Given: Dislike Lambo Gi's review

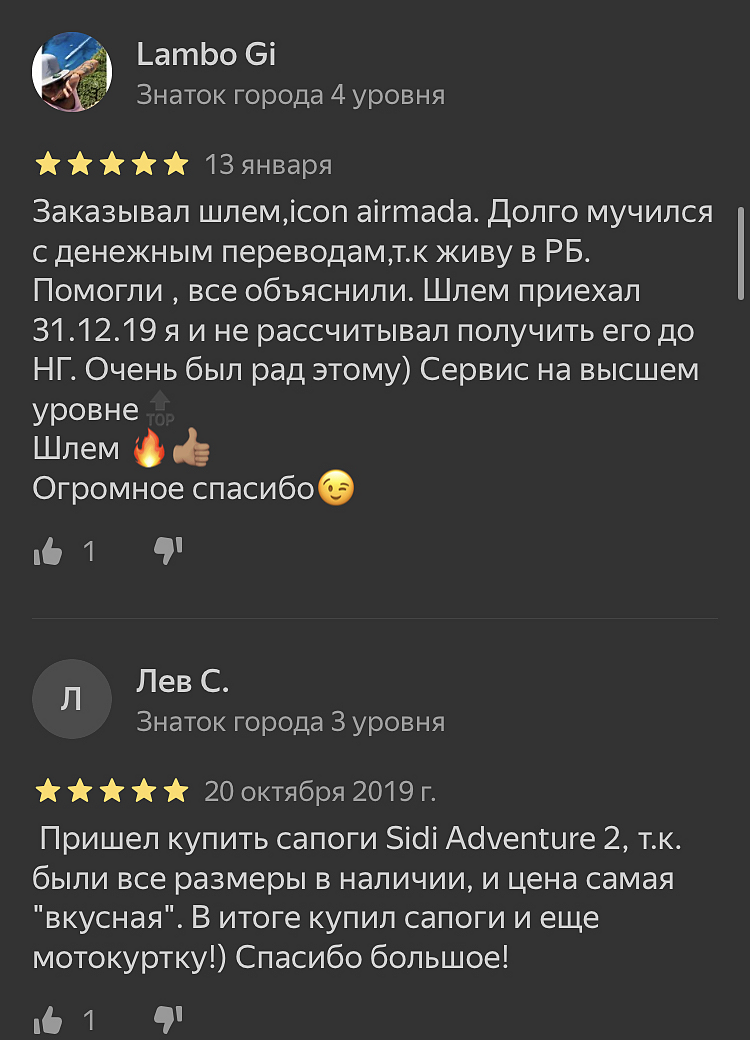Looking at the screenshot, I should coord(167,549).
